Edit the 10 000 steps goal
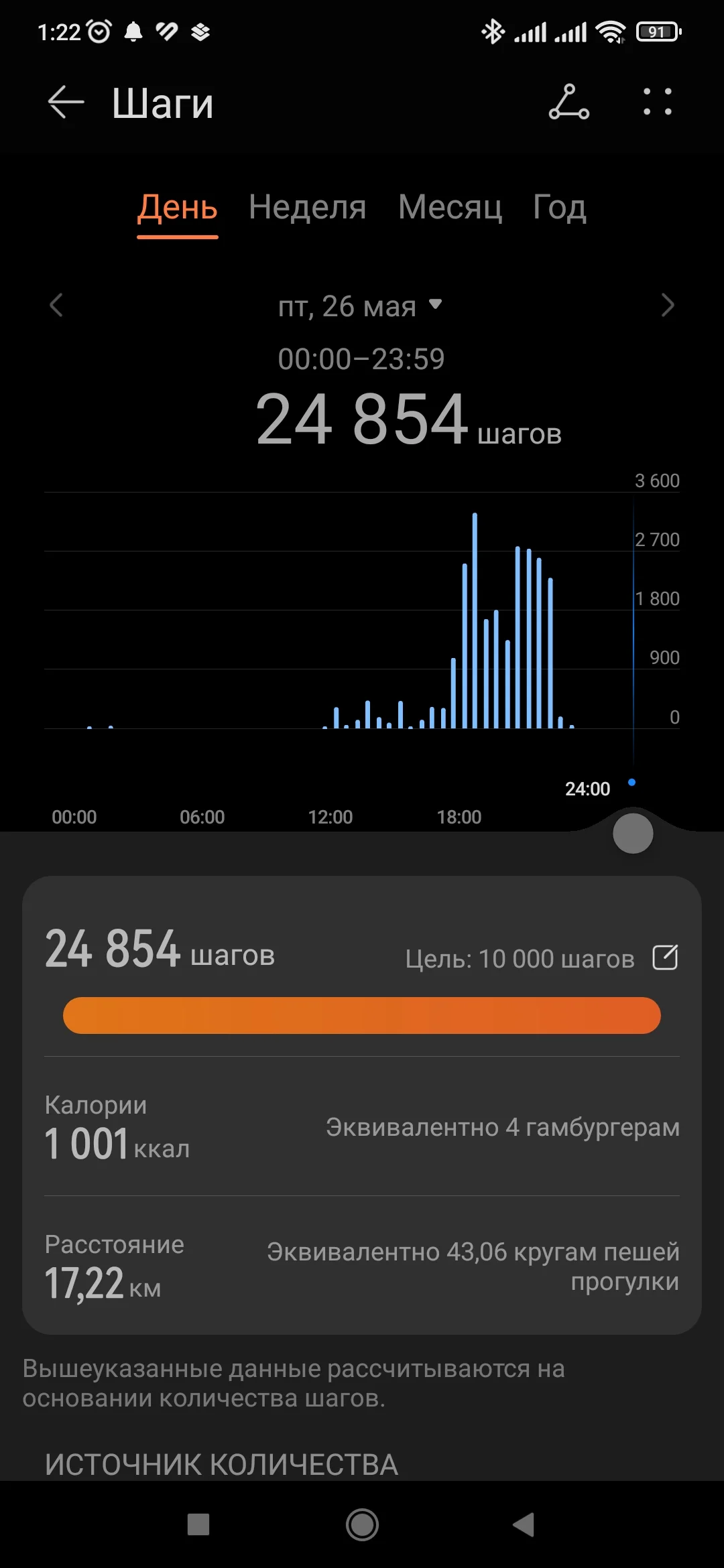 coord(665,958)
